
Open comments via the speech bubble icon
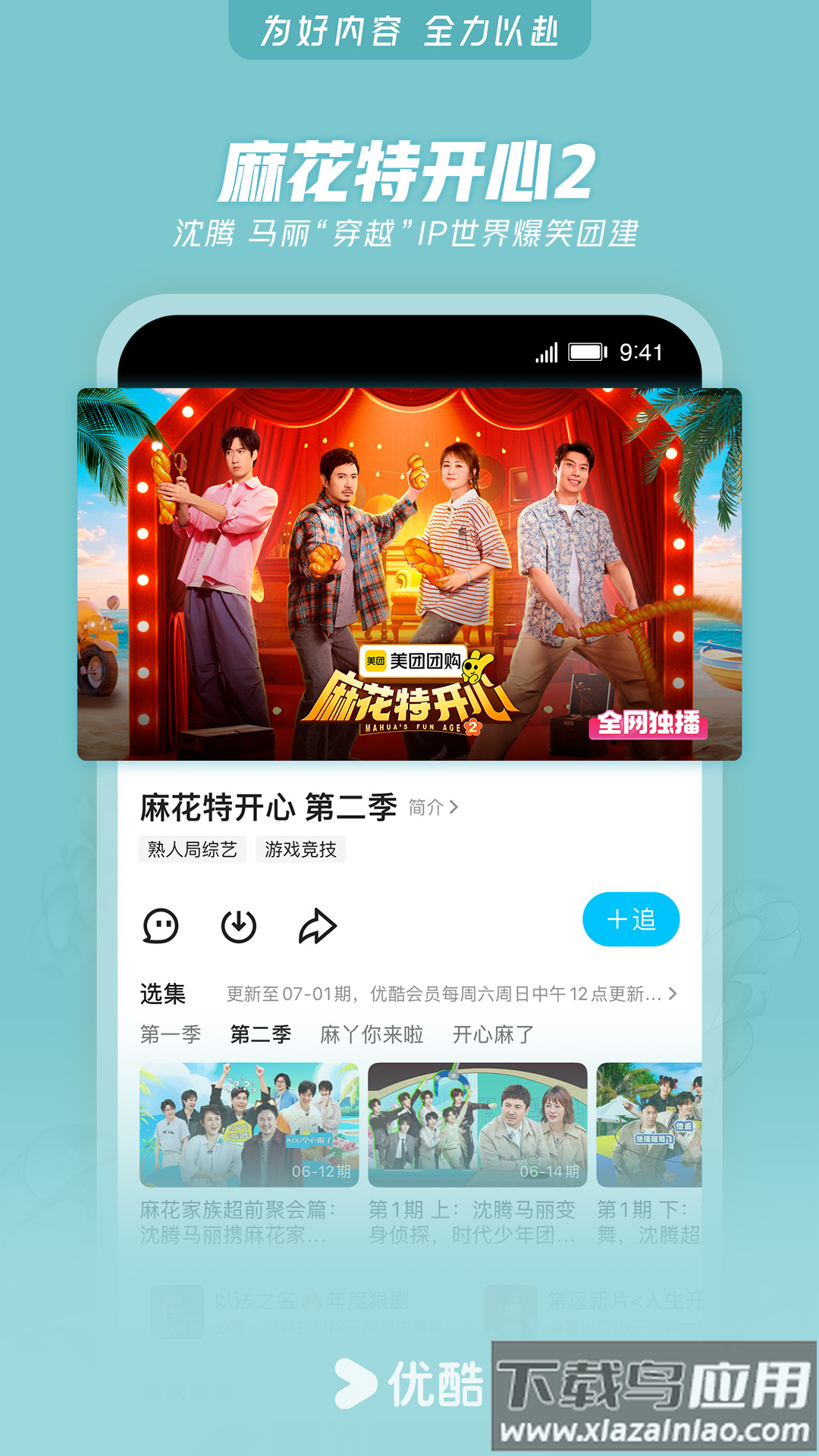click(x=162, y=924)
